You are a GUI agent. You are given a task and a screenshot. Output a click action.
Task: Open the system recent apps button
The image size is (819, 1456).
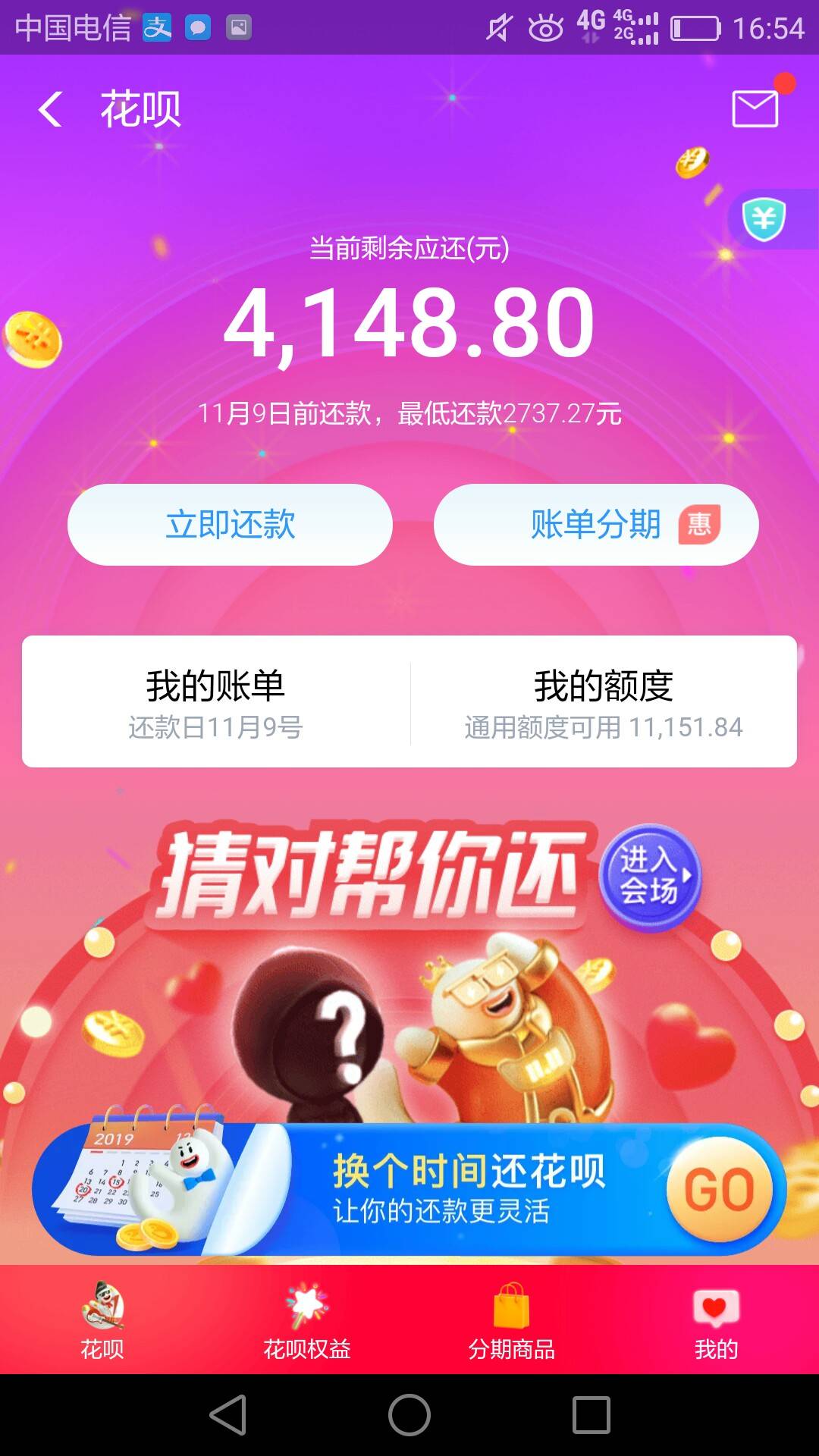pyautogui.click(x=591, y=1415)
